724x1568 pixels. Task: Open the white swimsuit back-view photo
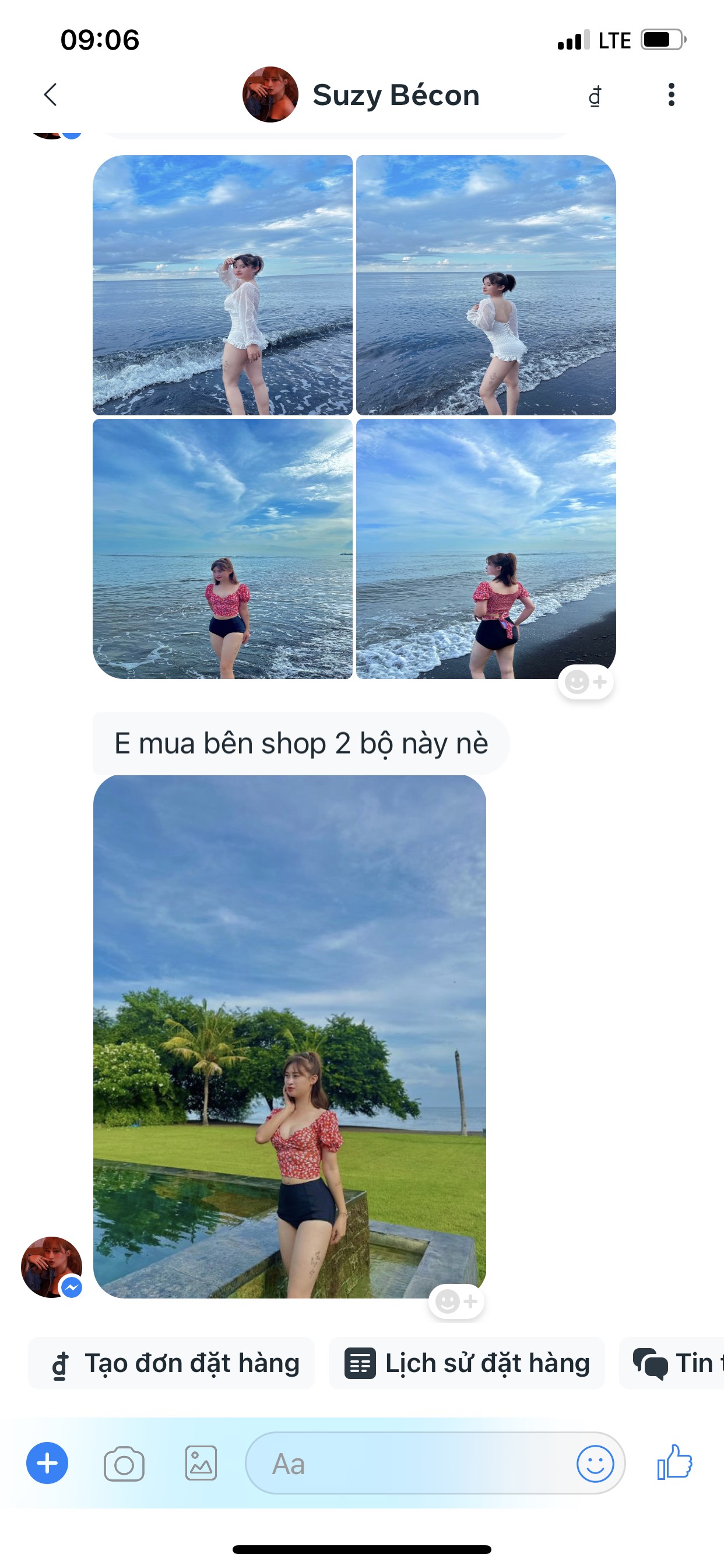[x=486, y=285]
